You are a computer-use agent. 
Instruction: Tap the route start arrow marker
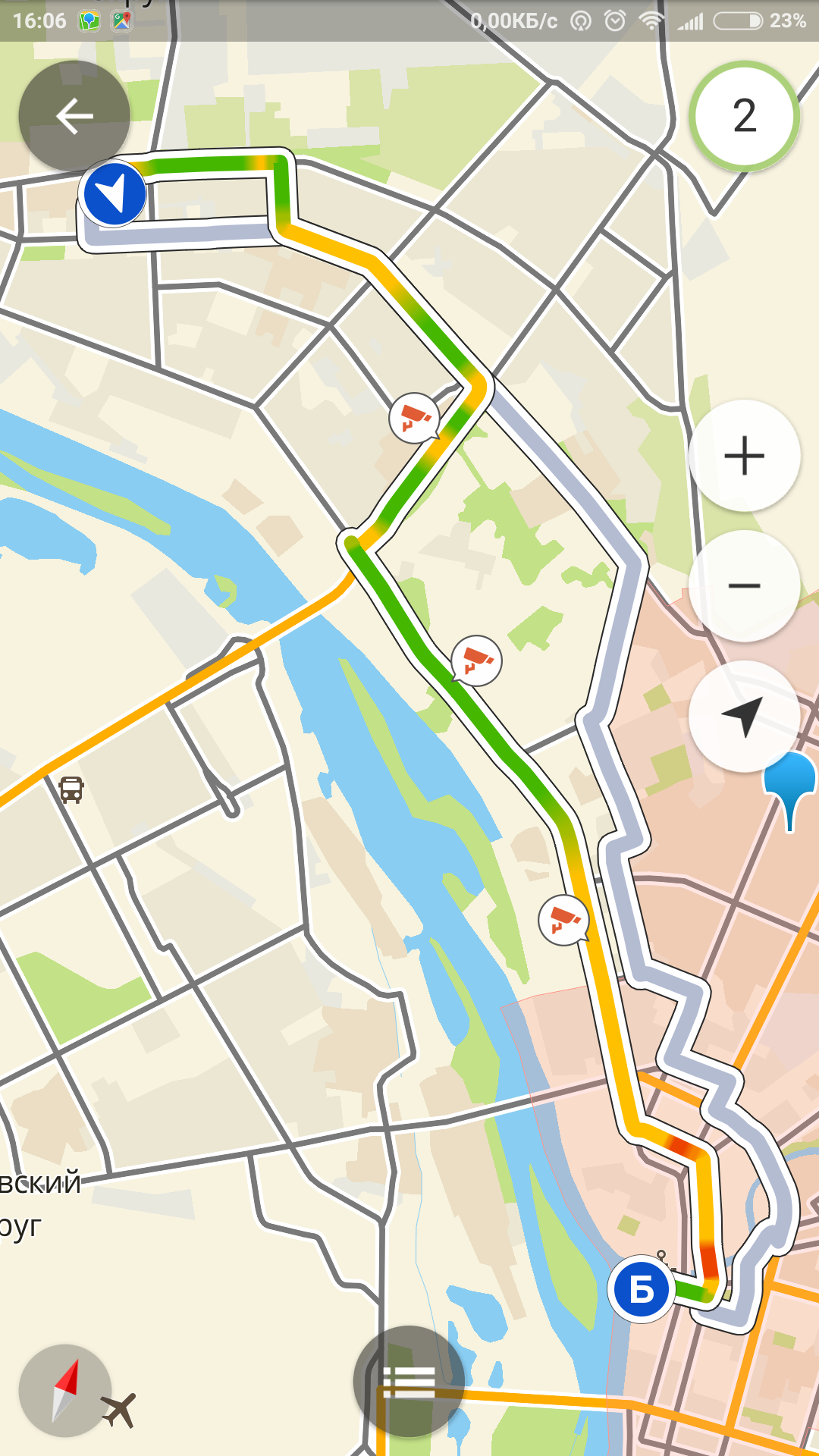[x=115, y=193]
